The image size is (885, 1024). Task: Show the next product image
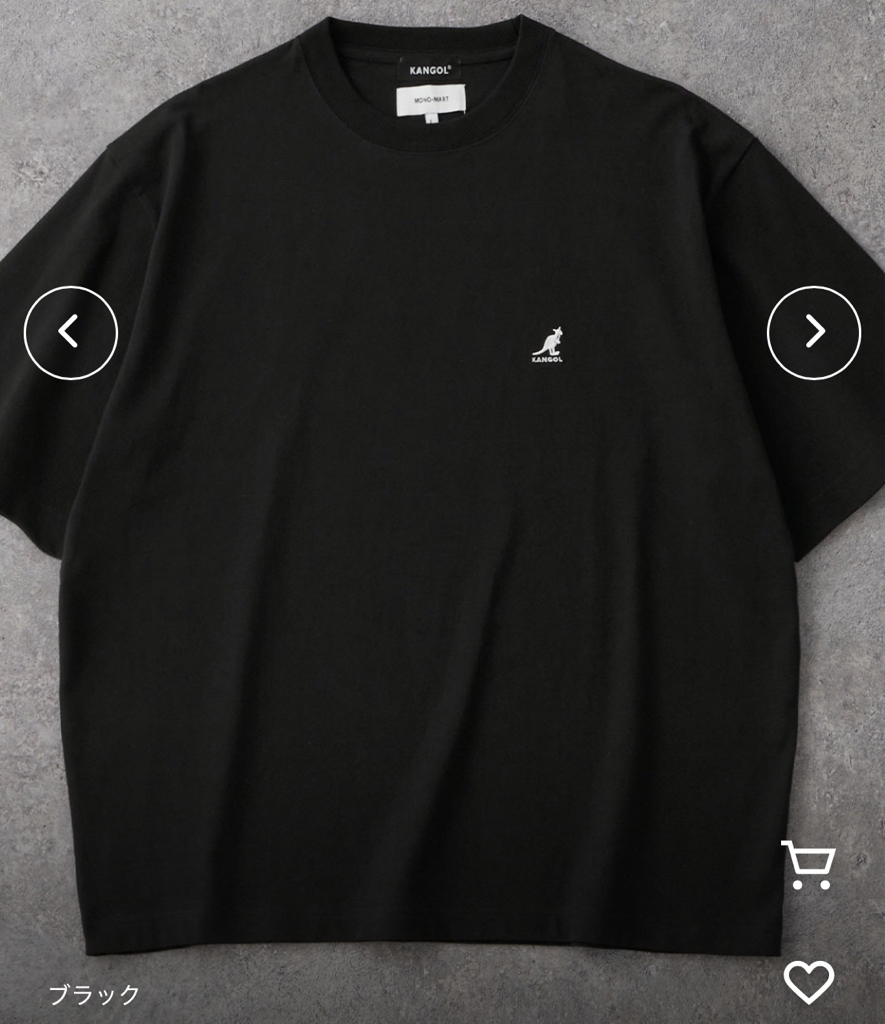813,333
